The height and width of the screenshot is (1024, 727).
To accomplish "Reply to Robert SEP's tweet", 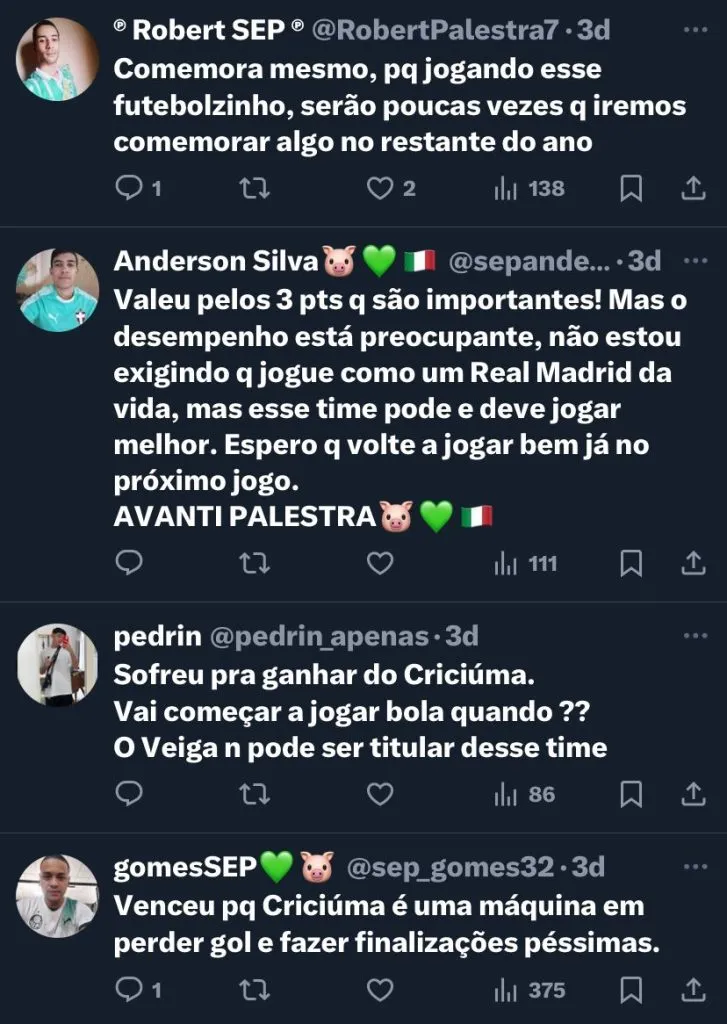I will pyautogui.click(x=130, y=188).
